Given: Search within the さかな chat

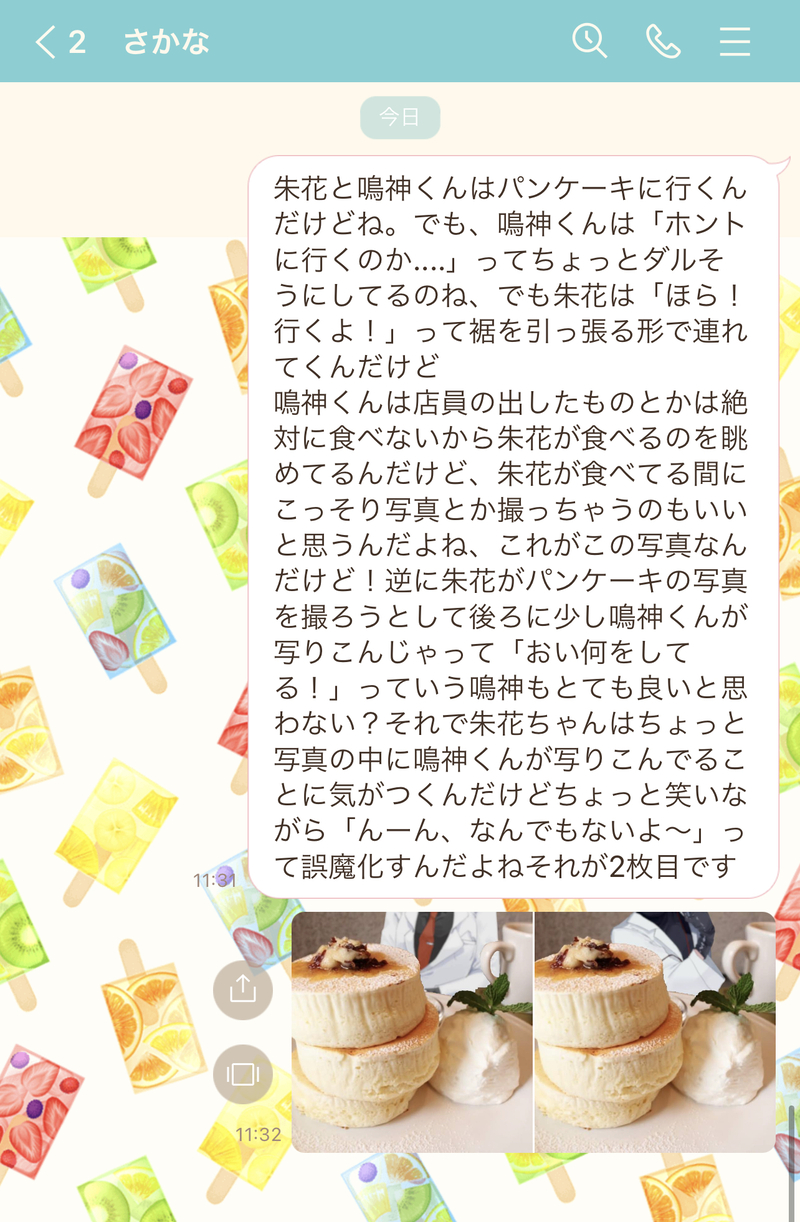Looking at the screenshot, I should [x=589, y=41].
